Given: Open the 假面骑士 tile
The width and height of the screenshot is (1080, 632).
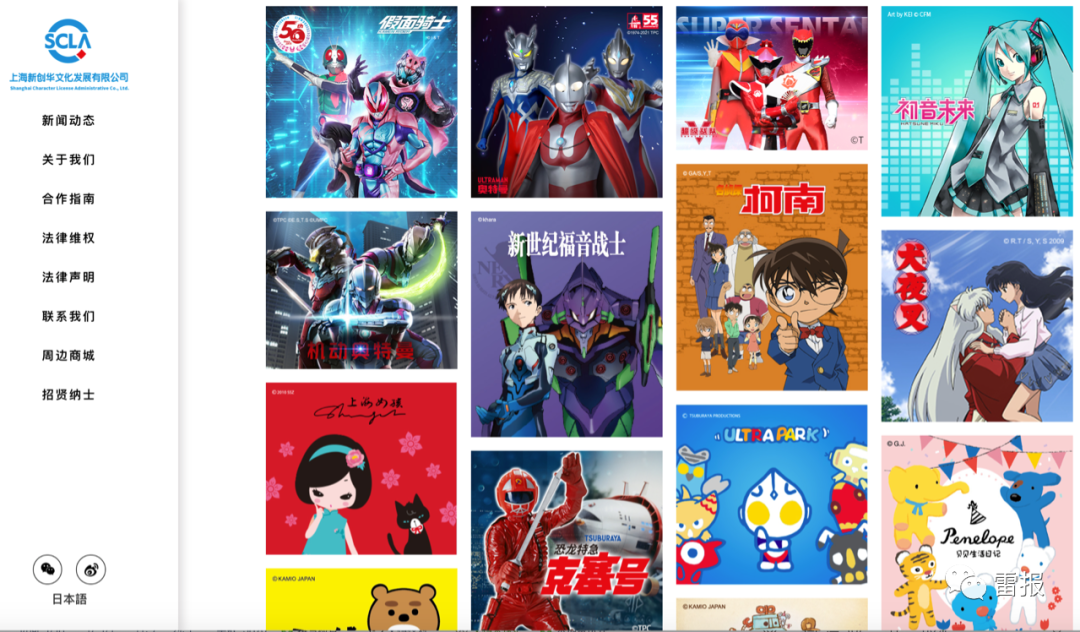Looking at the screenshot, I should (x=361, y=102).
